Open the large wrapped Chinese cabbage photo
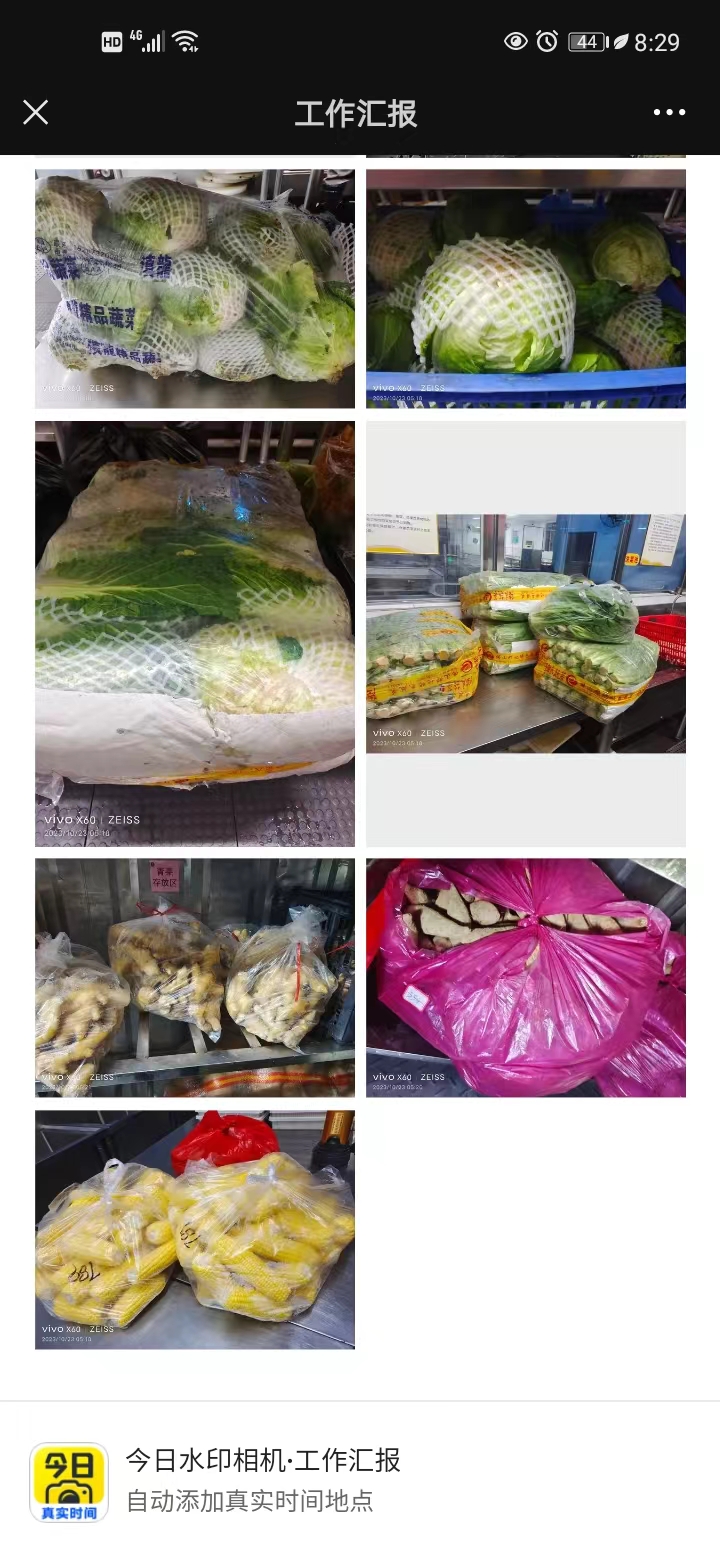720x1560 pixels. tap(195, 634)
